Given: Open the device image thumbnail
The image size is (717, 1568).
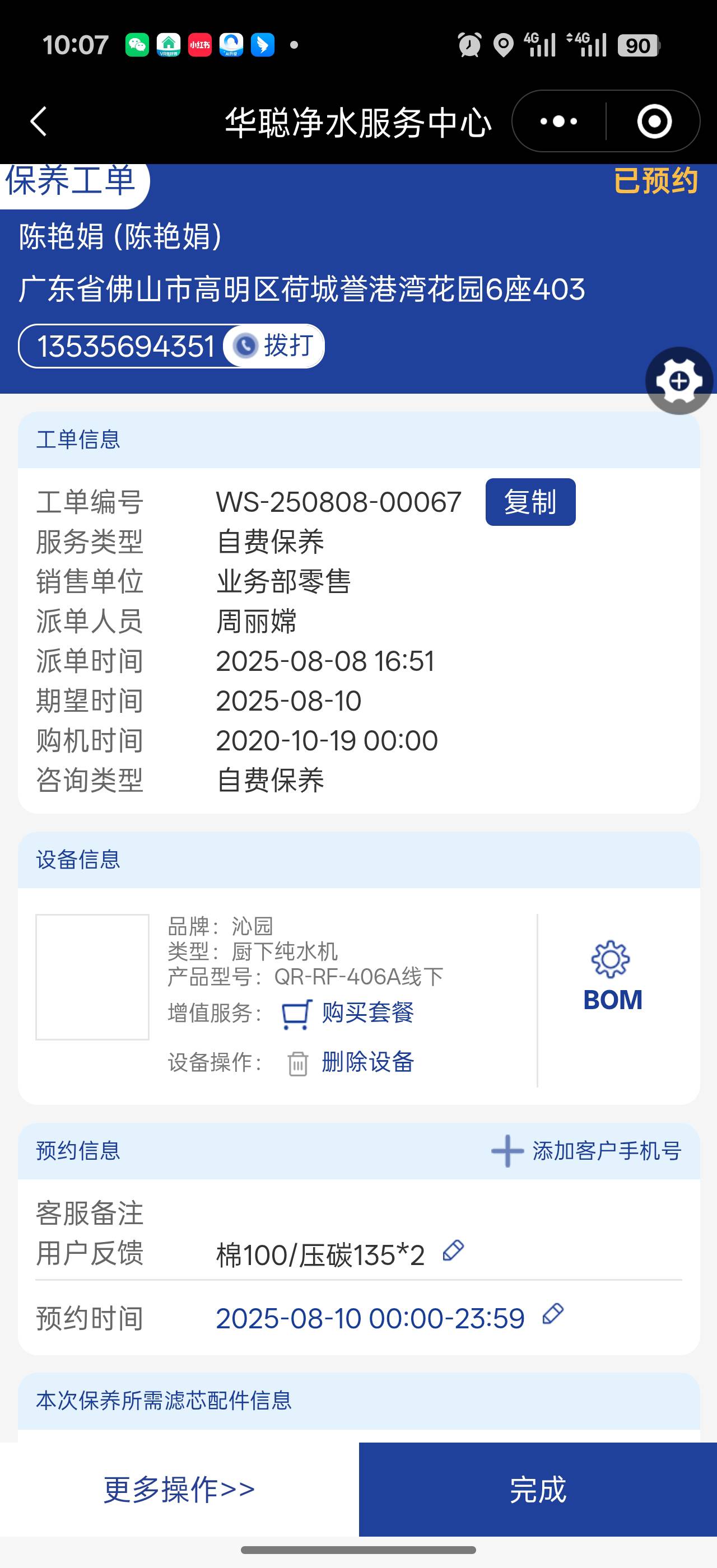Looking at the screenshot, I should pos(92,977).
